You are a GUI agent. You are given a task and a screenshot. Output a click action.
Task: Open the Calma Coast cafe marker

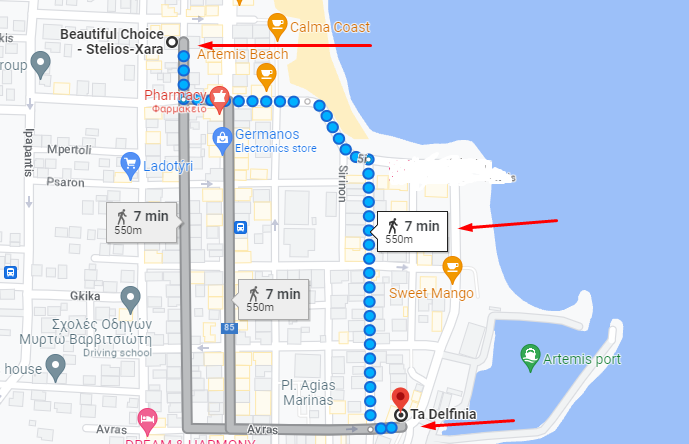(x=277, y=24)
